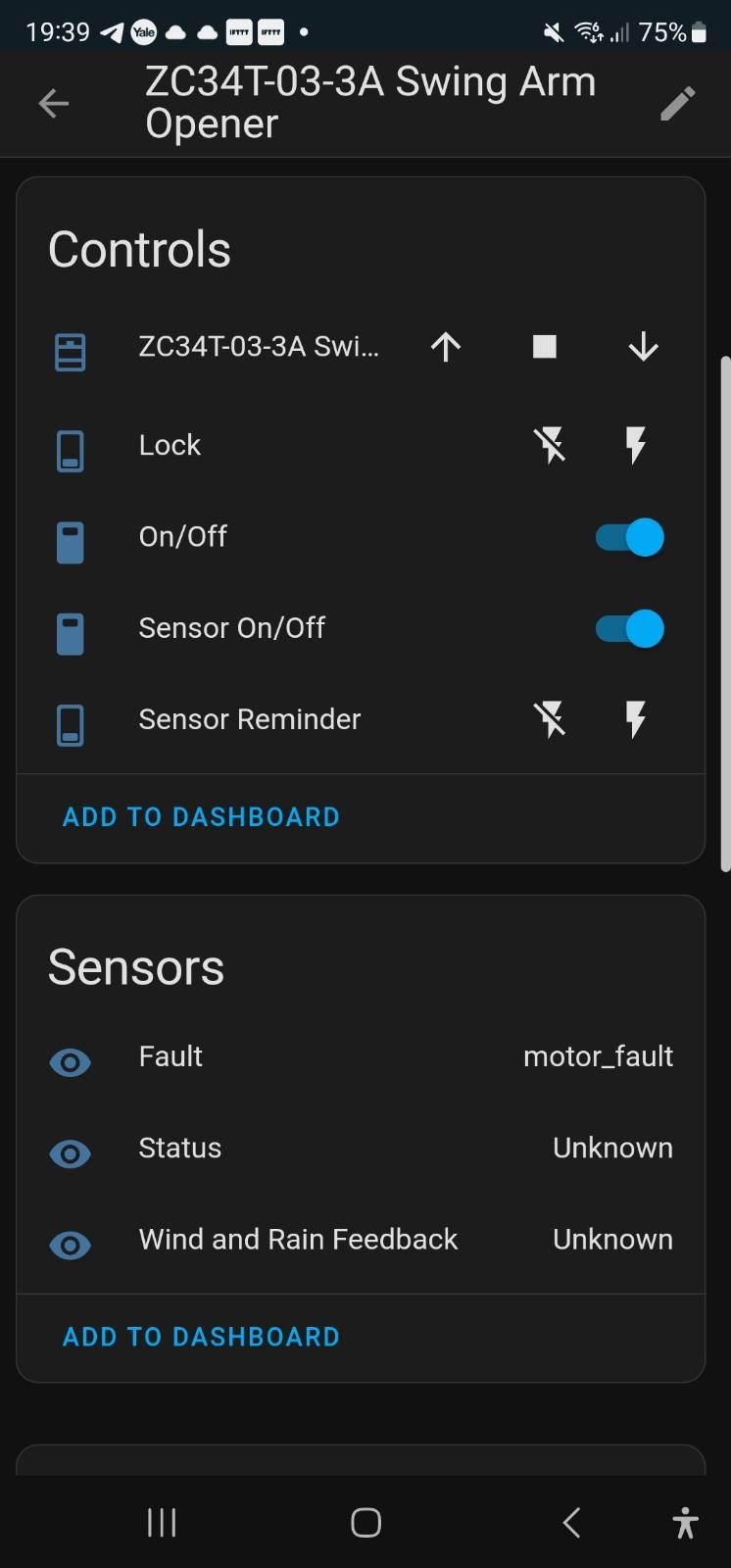Disable the Sensor On/Off switch
This screenshot has width=731, height=1568.
(629, 628)
